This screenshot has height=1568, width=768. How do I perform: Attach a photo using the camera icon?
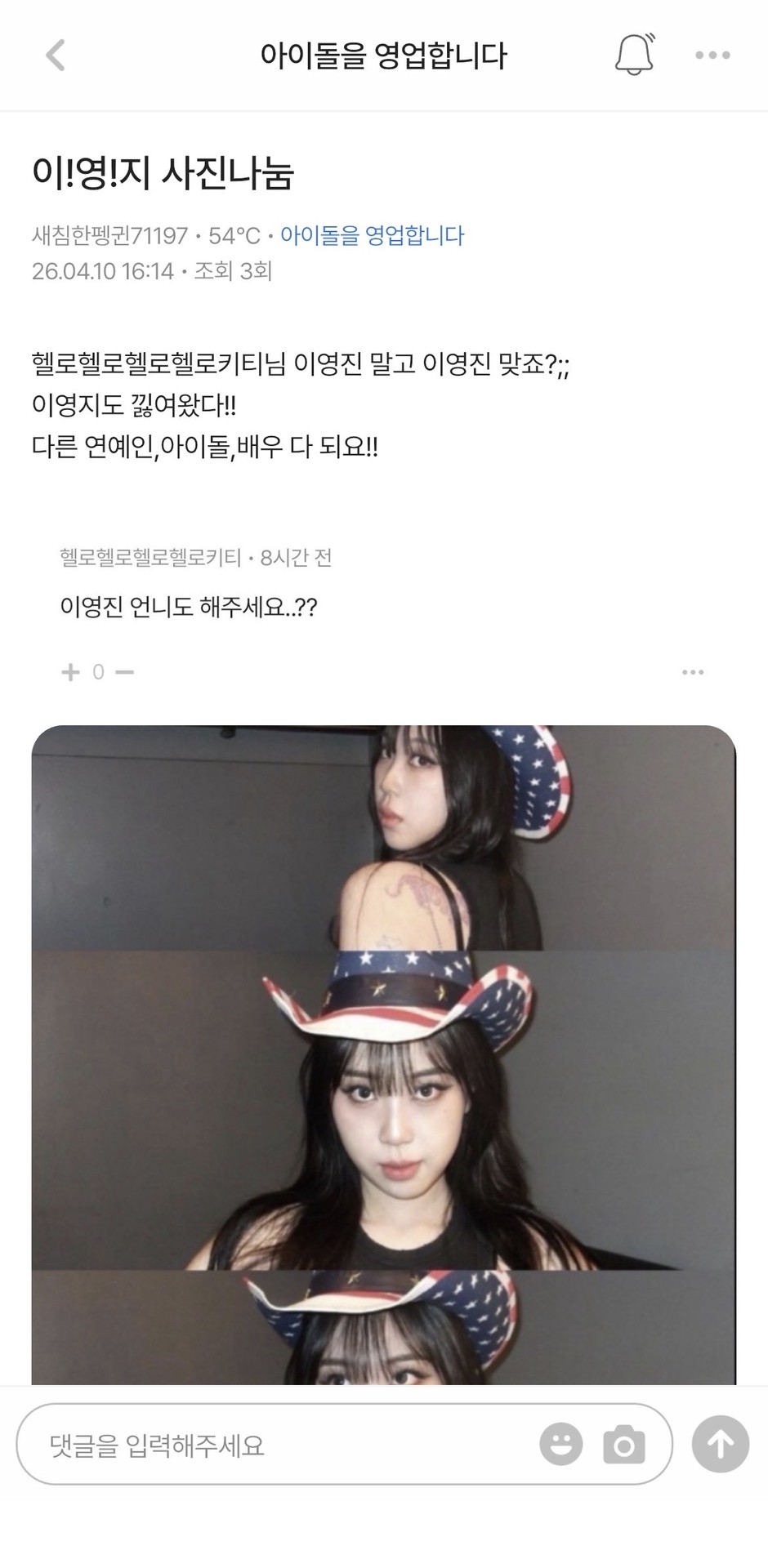pyautogui.click(x=623, y=1445)
